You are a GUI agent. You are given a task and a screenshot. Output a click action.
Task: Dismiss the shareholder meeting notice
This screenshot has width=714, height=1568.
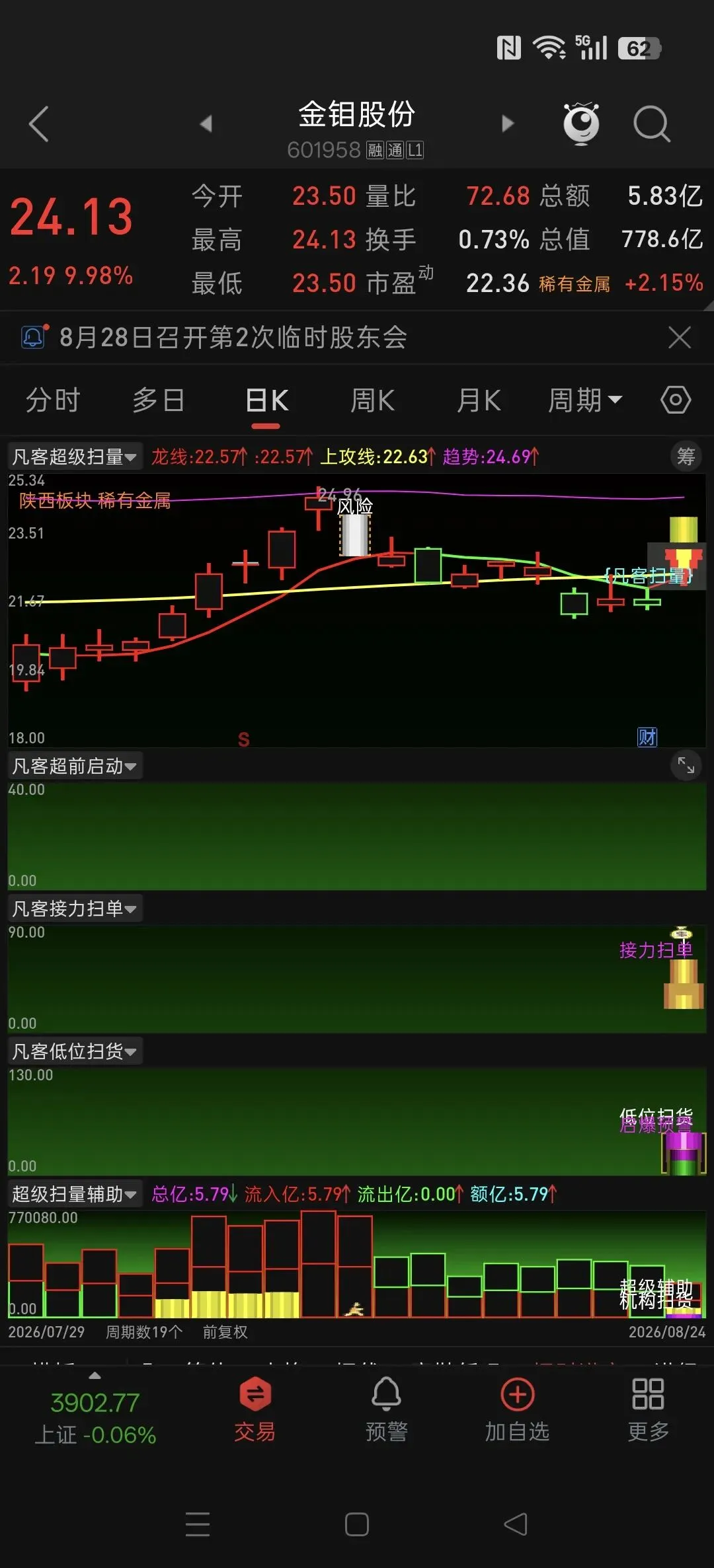680,337
